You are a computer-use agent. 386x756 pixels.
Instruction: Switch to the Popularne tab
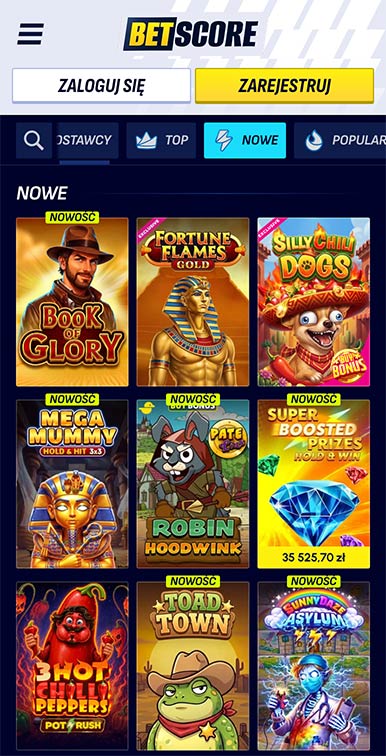click(340, 140)
